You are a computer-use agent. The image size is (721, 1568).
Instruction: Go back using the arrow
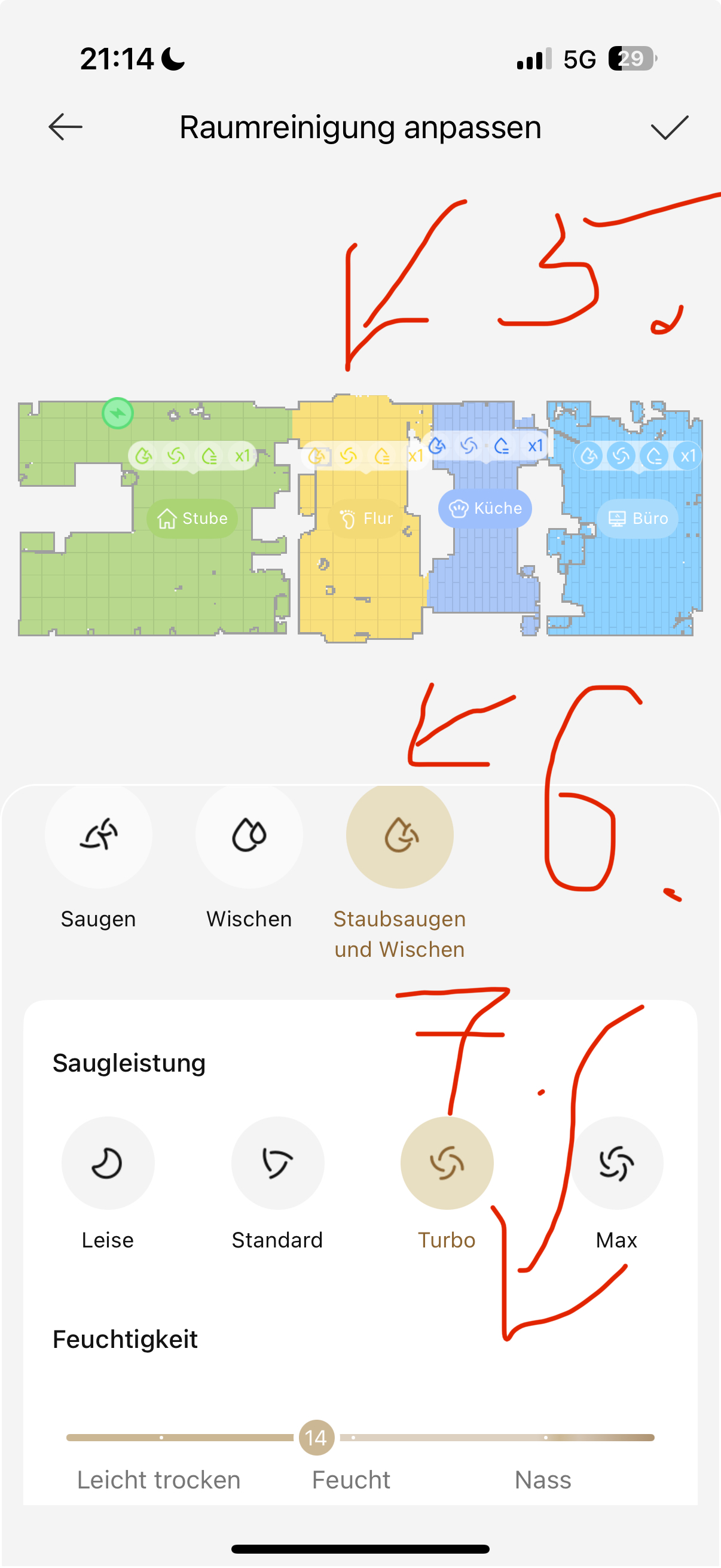pos(65,127)
